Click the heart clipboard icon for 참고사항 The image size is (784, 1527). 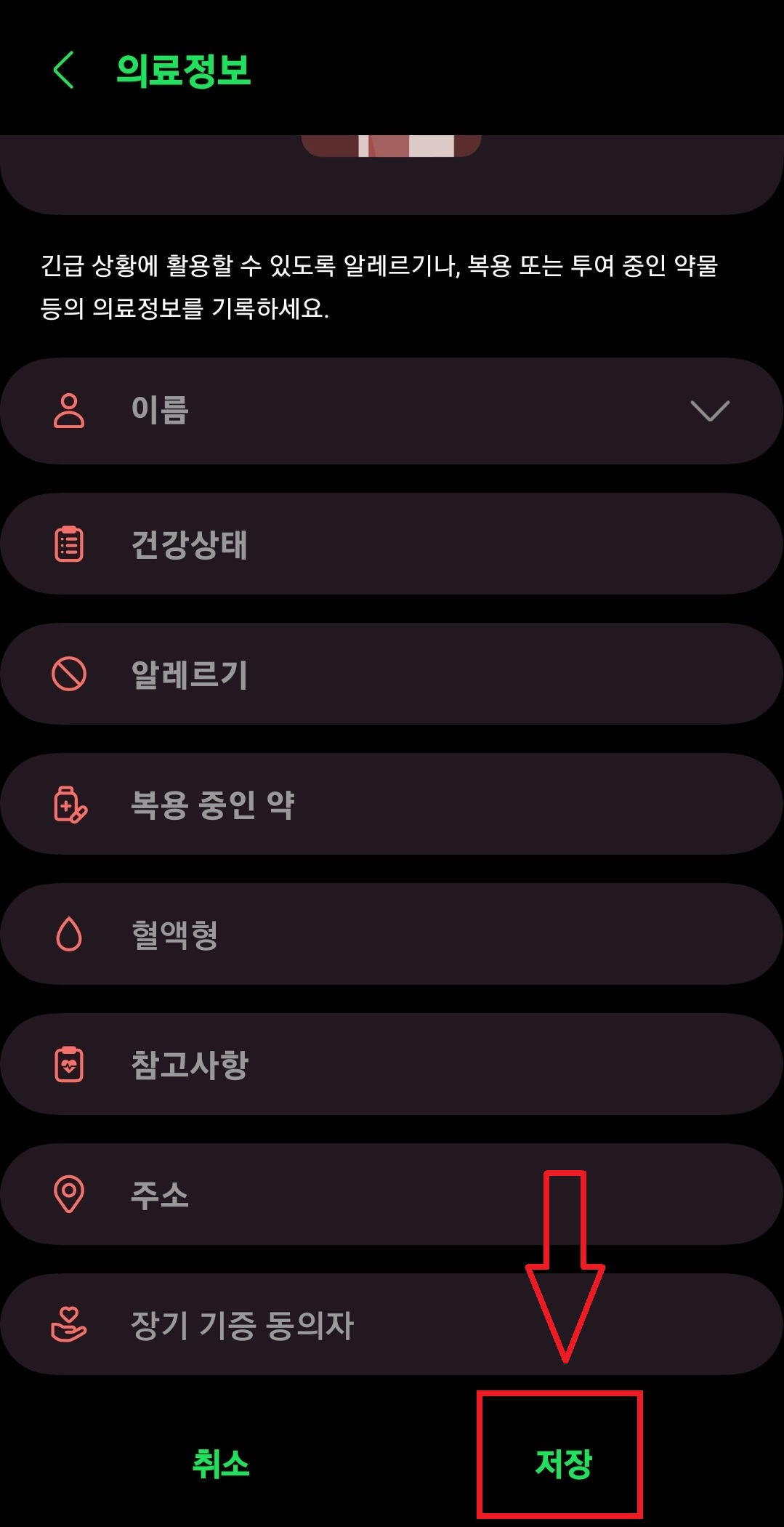70,1064
